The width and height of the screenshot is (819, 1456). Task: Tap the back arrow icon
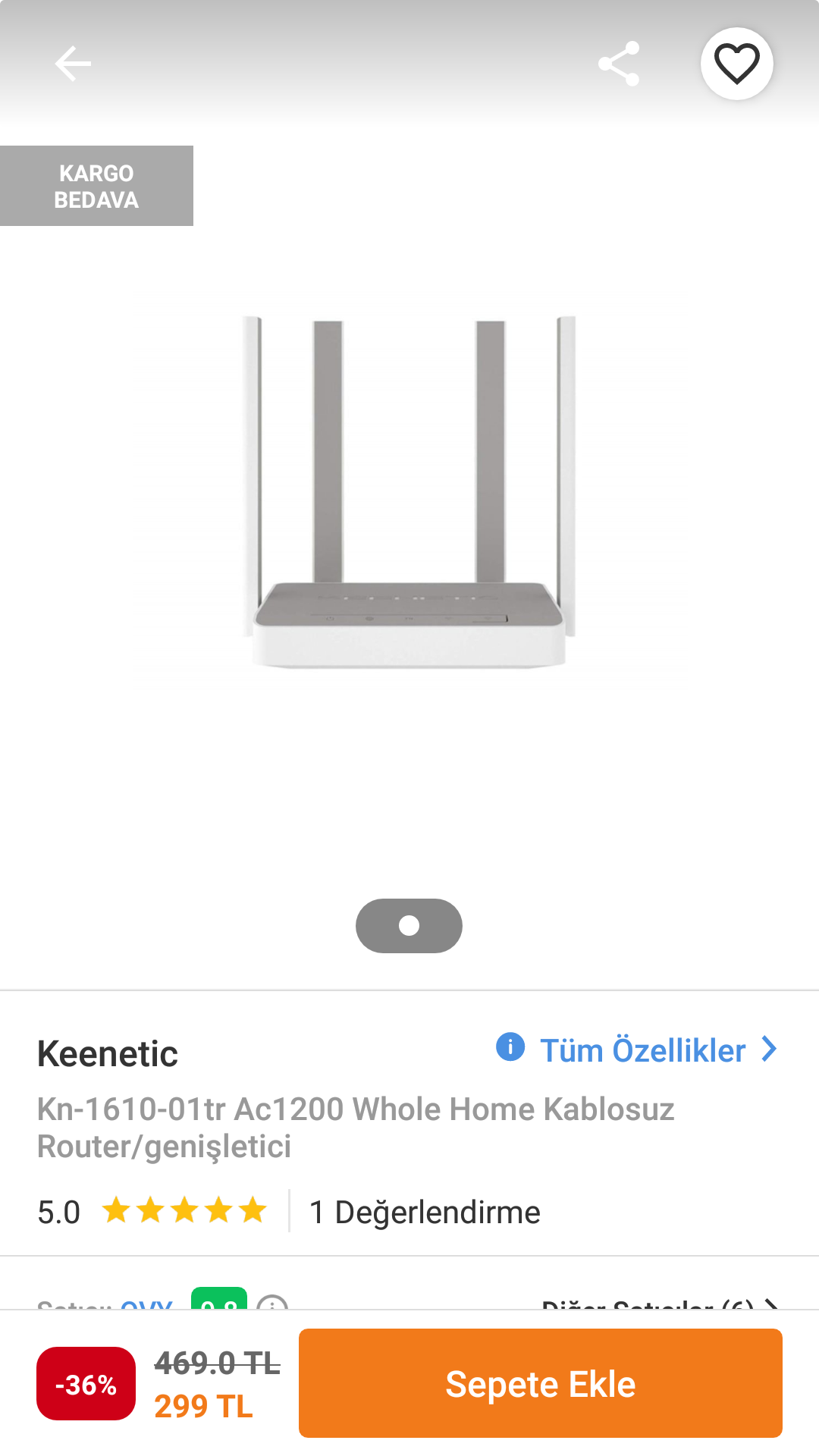(x=73, y=63)
